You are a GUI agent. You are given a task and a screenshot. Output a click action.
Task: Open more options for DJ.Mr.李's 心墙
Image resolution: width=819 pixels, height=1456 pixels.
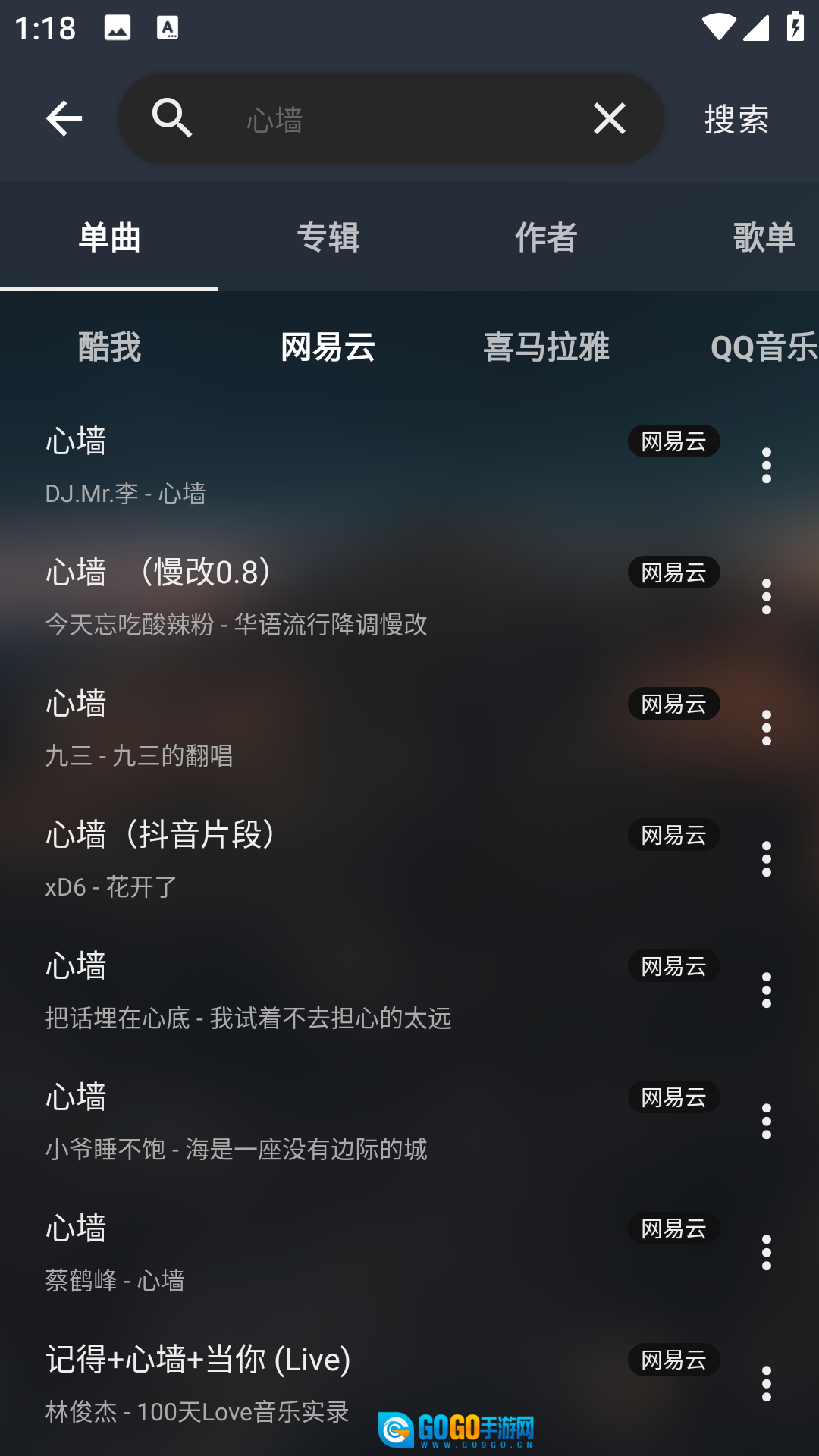(766, 465)
